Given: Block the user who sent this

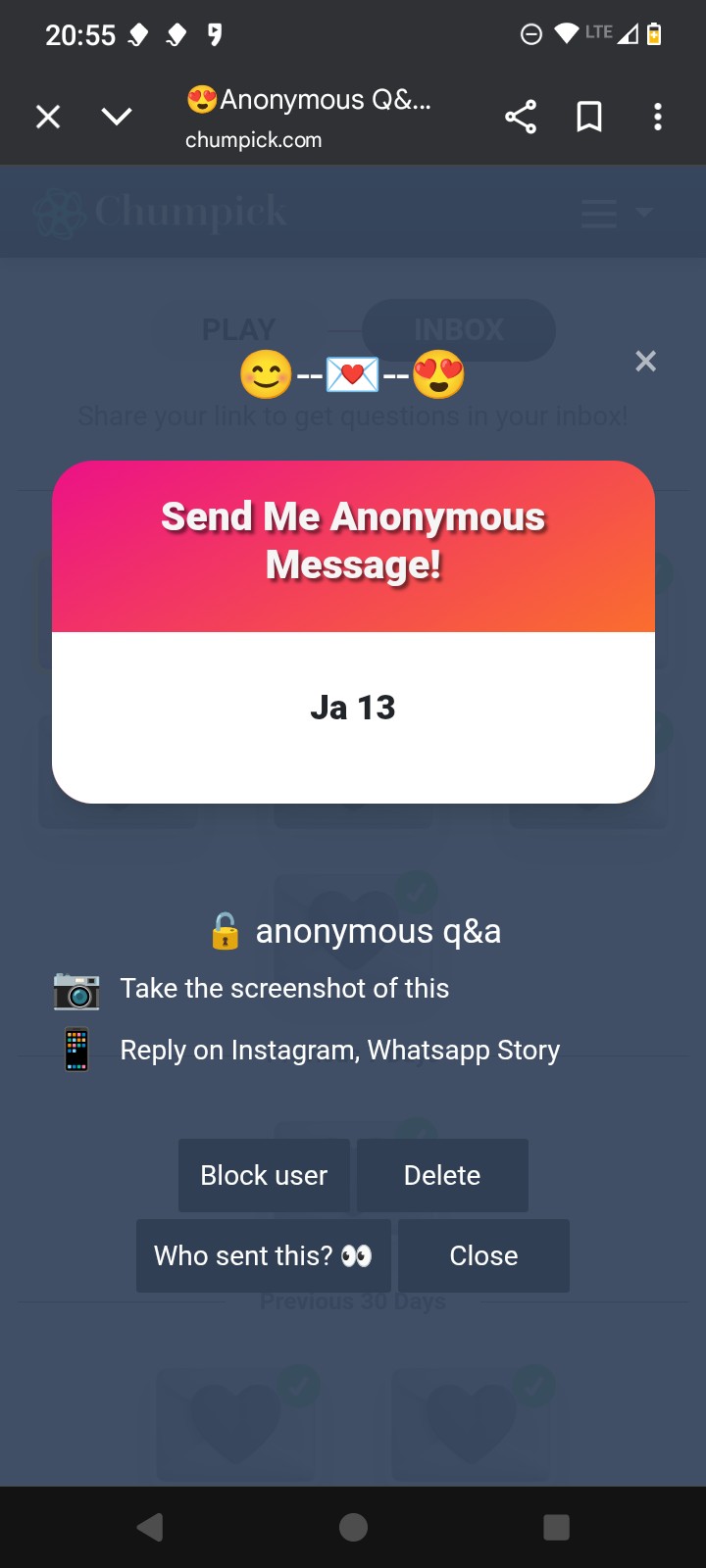Looking at the screenshot, I should click(264, 1175).
